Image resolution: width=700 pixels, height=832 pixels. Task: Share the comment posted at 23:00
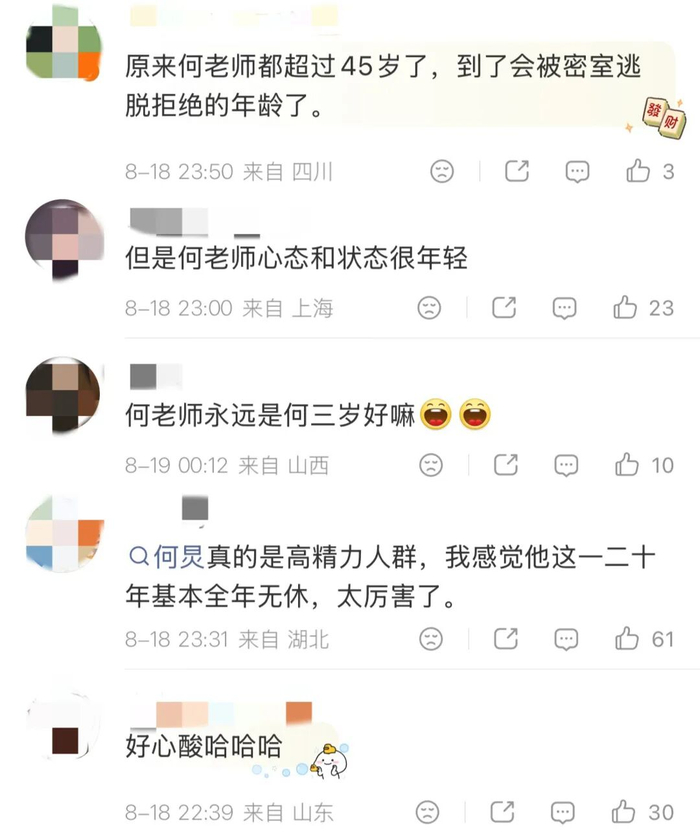(504, 307)
